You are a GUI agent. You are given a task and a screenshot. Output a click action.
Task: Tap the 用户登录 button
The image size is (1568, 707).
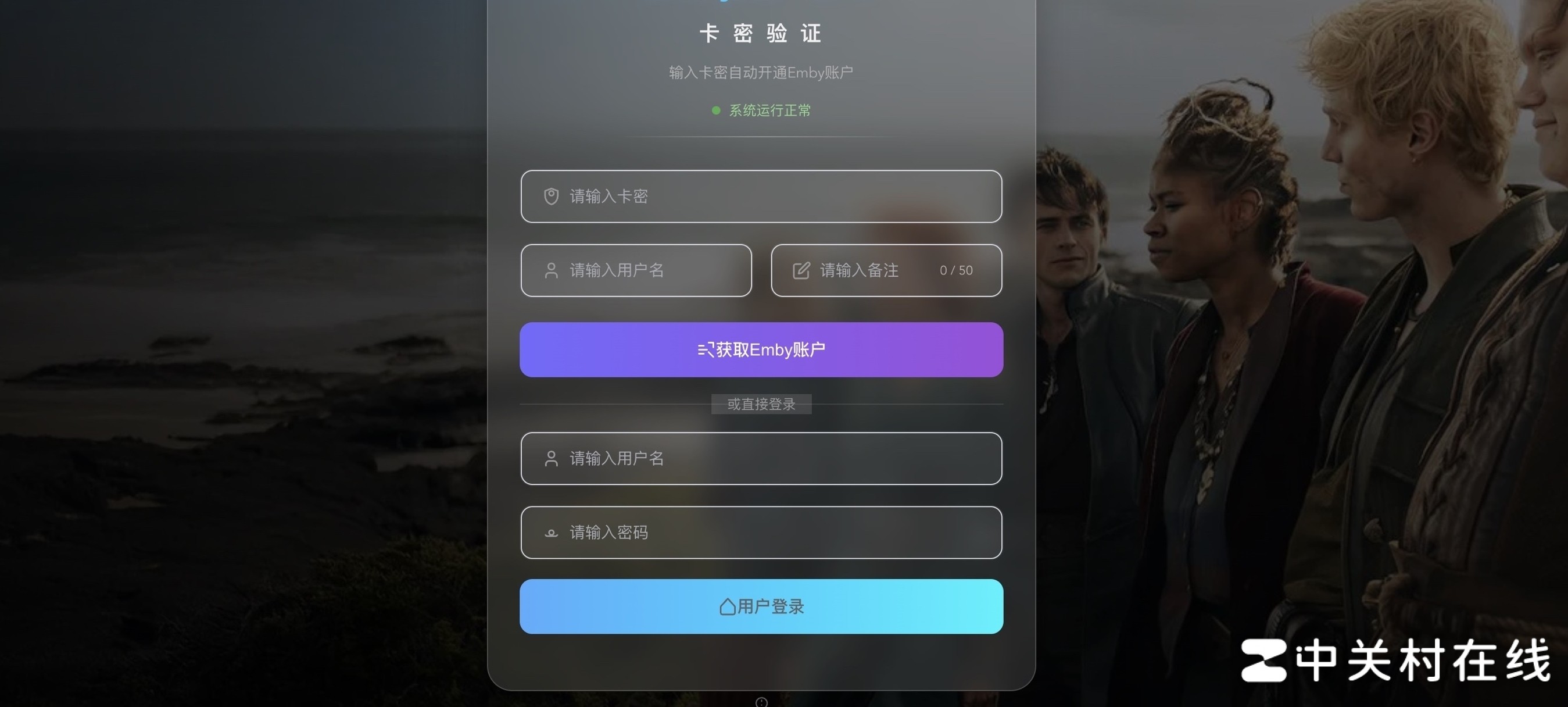(x=761, y=606)
